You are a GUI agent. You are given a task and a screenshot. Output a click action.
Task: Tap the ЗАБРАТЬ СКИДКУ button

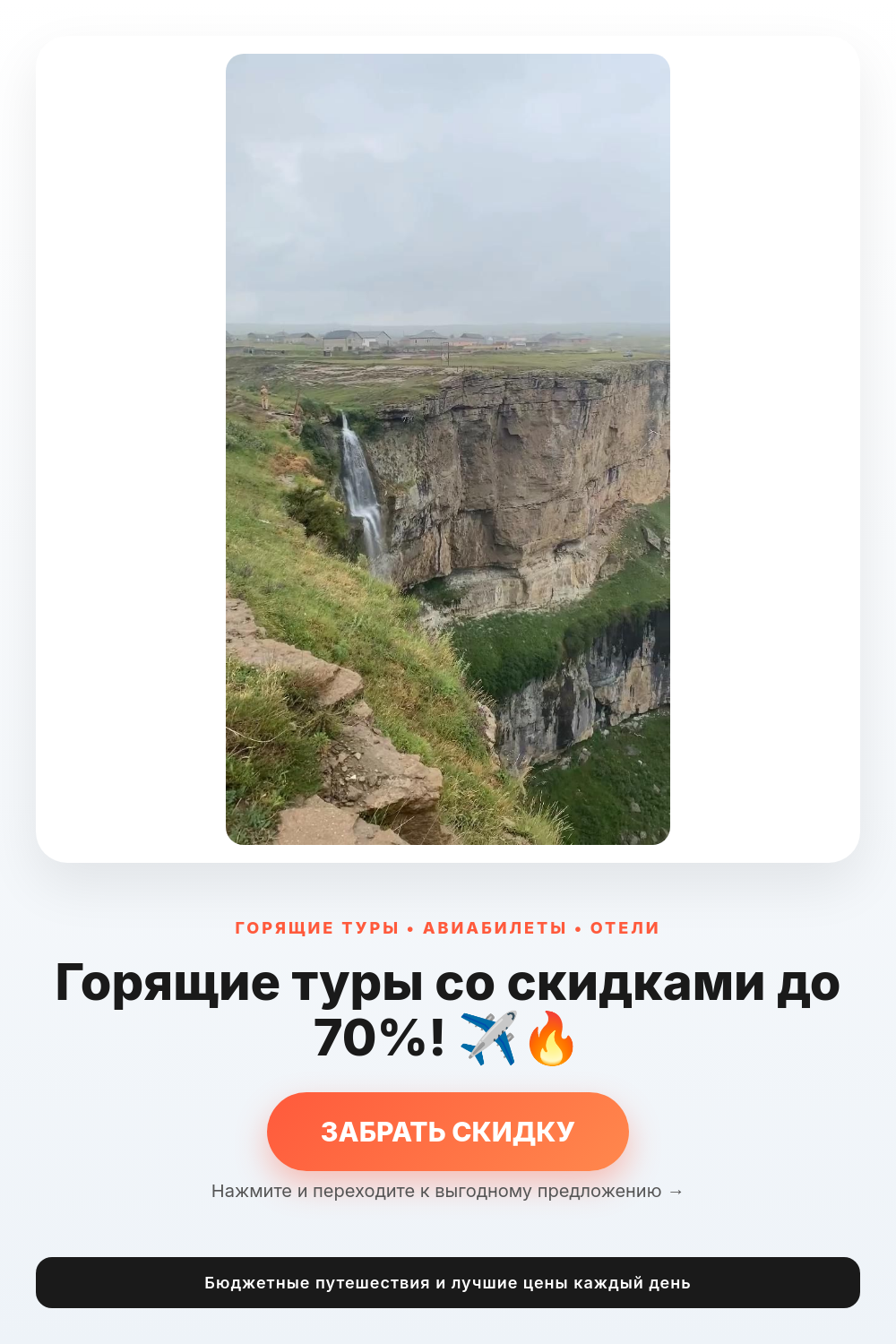pos(448,1132)
